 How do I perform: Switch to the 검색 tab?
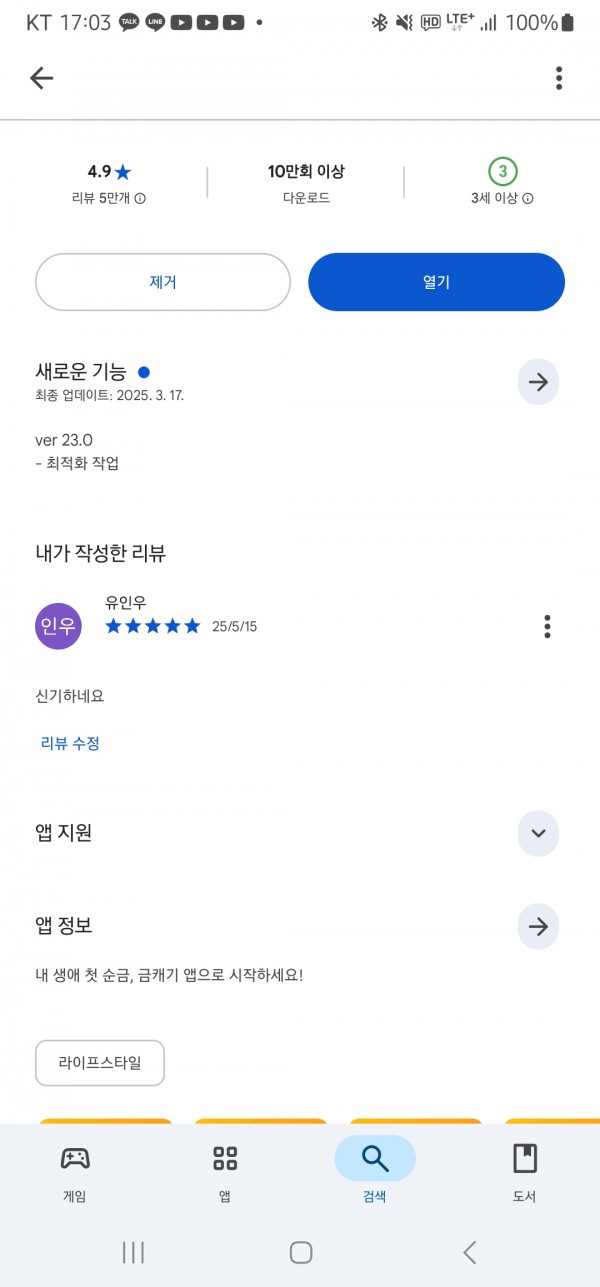[x=375, y=1173]
